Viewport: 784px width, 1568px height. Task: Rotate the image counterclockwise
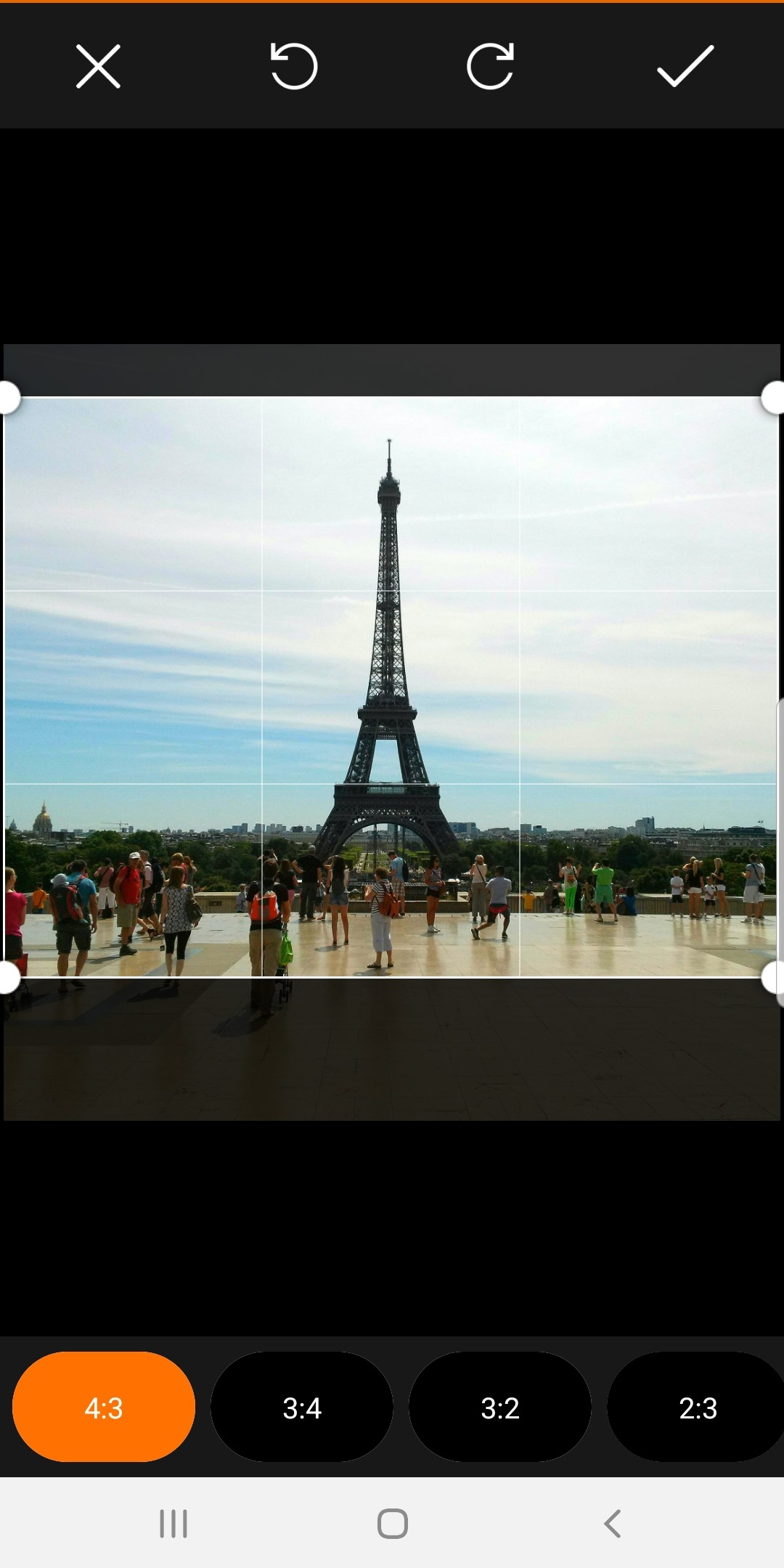(x=294, y=67)
